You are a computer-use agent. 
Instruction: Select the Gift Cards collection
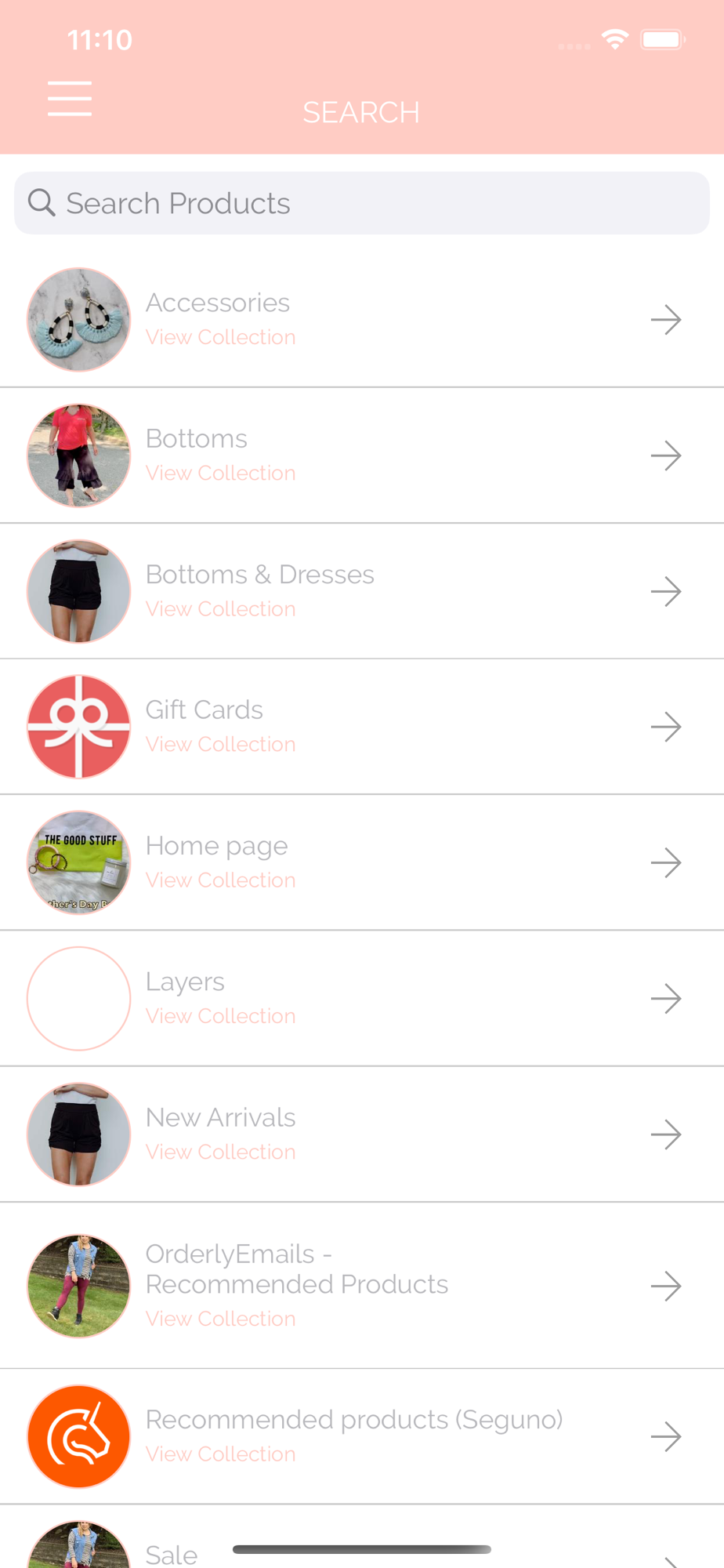362,727
